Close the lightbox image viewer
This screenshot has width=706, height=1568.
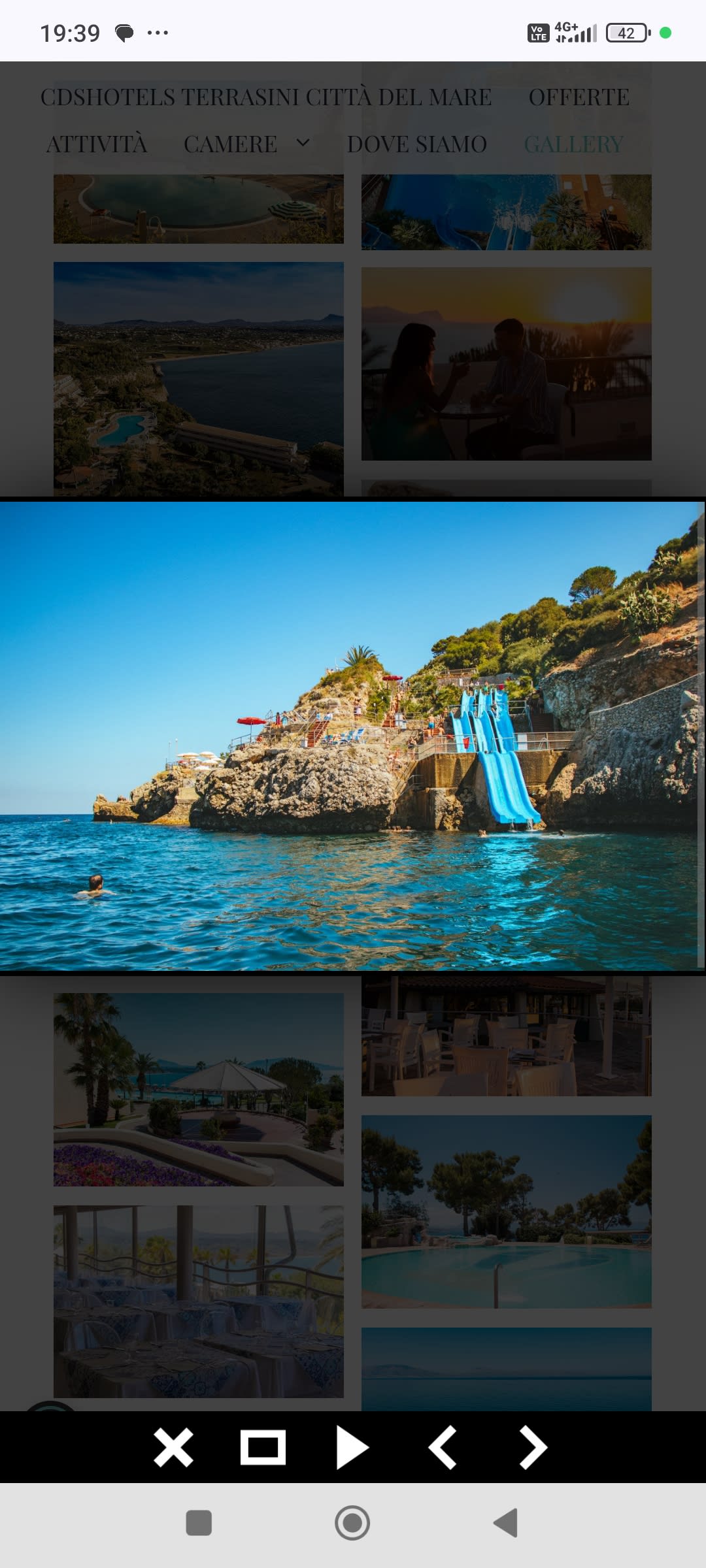[173, 1448]
